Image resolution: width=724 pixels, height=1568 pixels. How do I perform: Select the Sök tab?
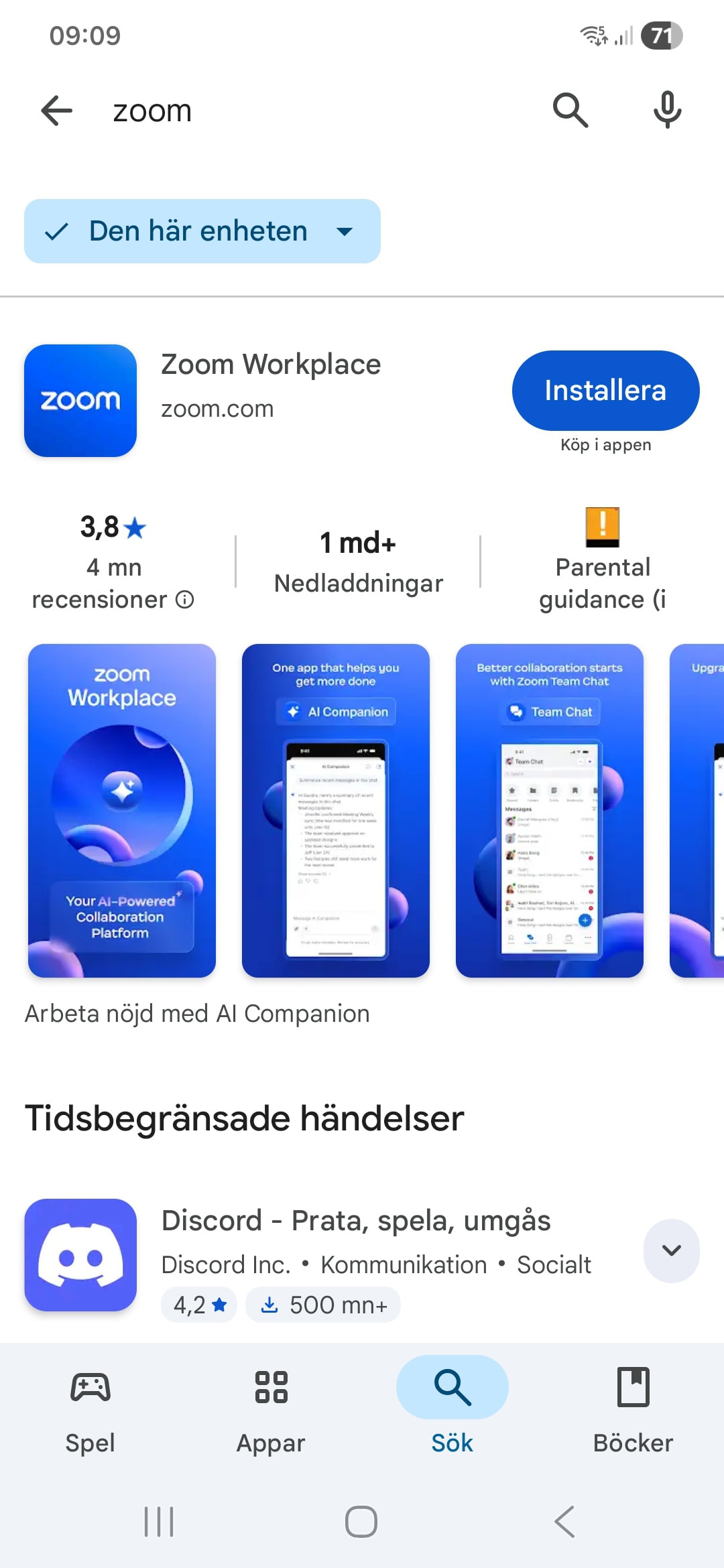(452, 1407)
